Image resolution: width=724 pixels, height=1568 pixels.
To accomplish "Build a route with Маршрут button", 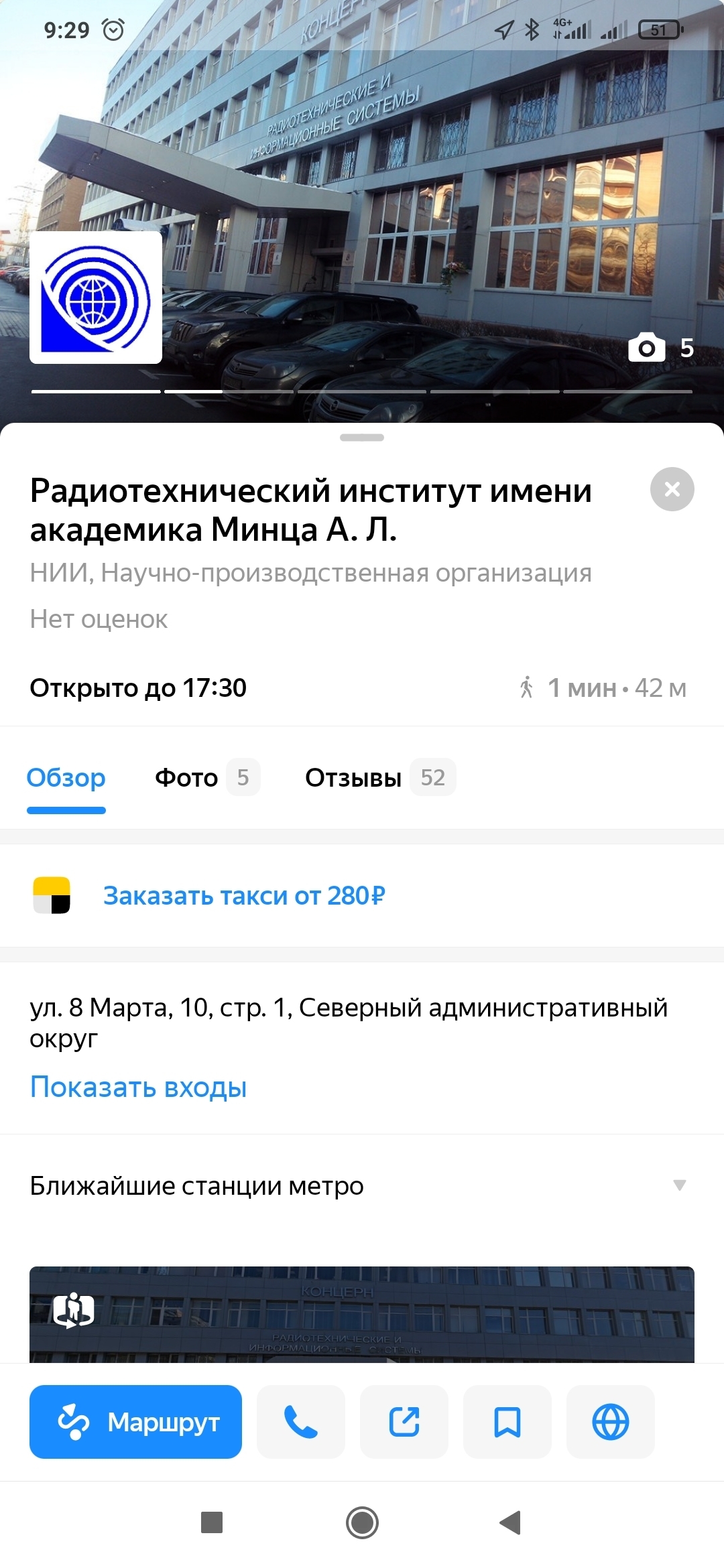I will click(135, 1421).
